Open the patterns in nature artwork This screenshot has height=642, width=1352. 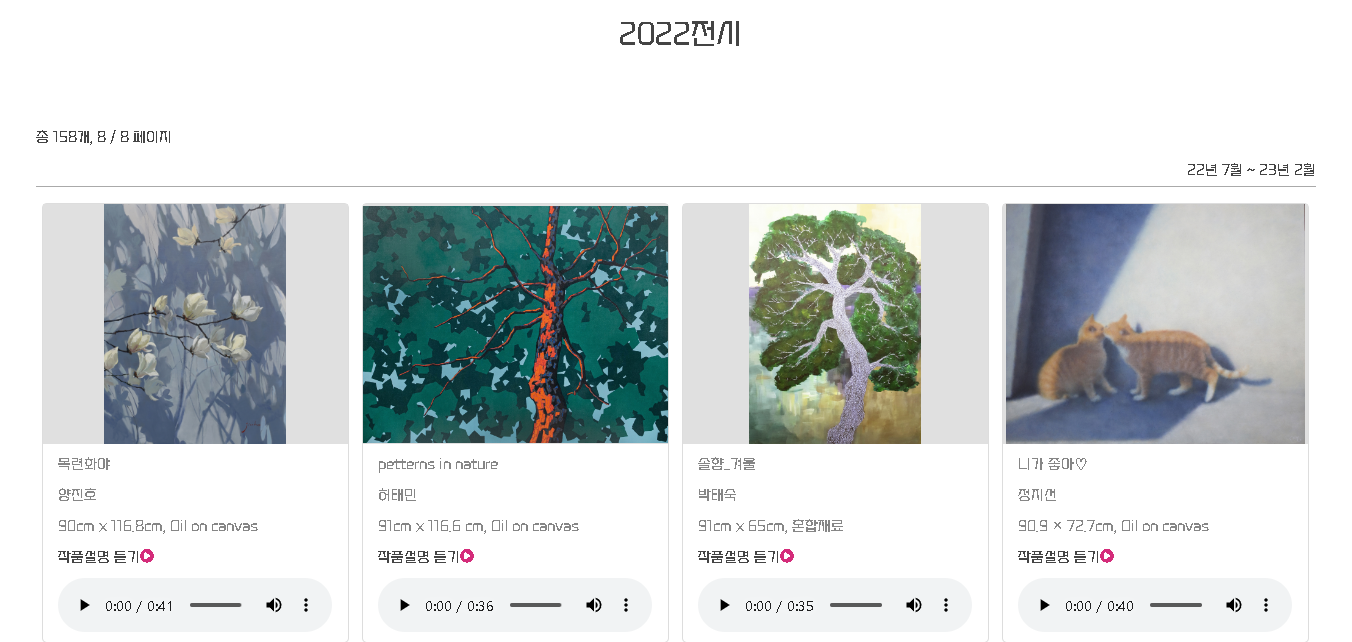pyautogui.click(x=515, y=324)
